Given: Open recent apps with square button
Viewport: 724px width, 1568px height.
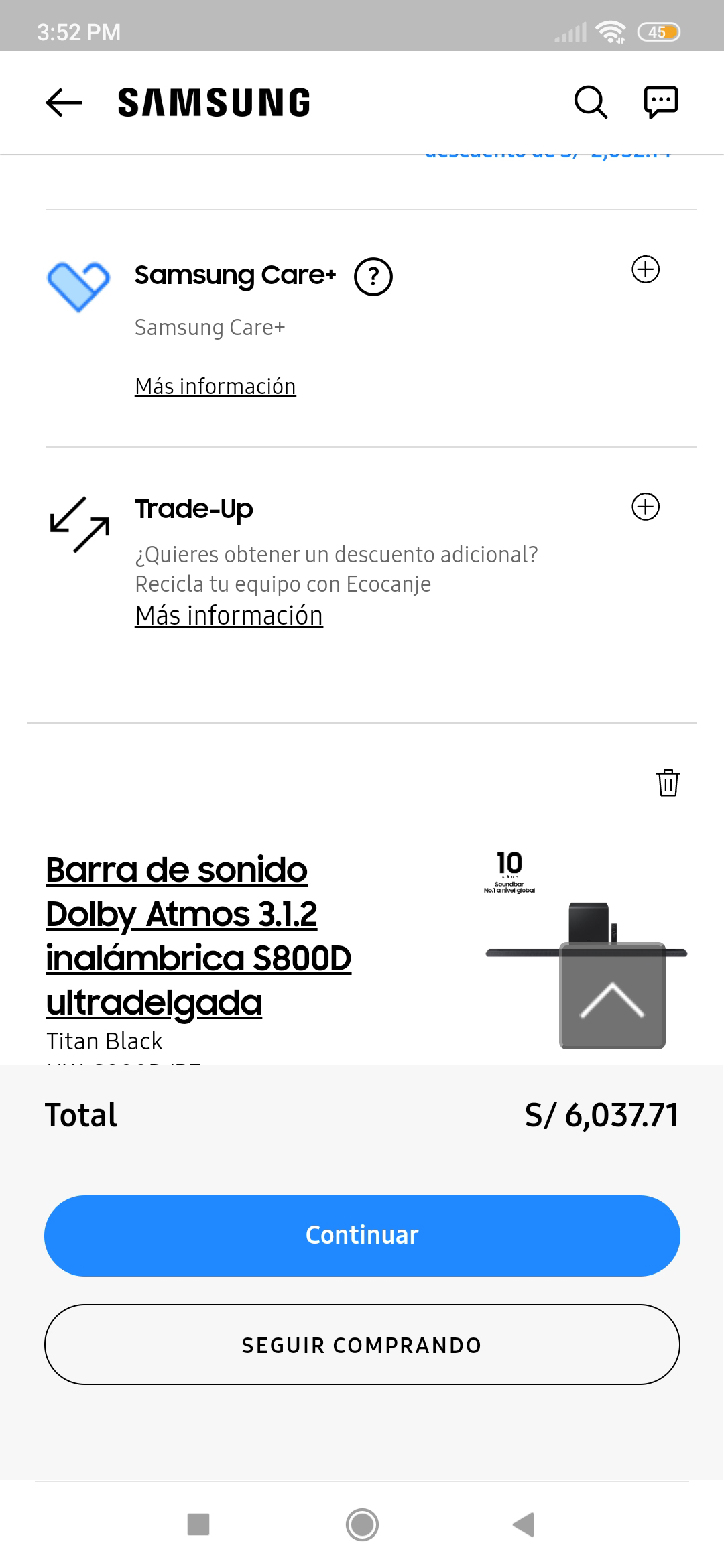Looking at the screenshot, I should pos(198,1524).
